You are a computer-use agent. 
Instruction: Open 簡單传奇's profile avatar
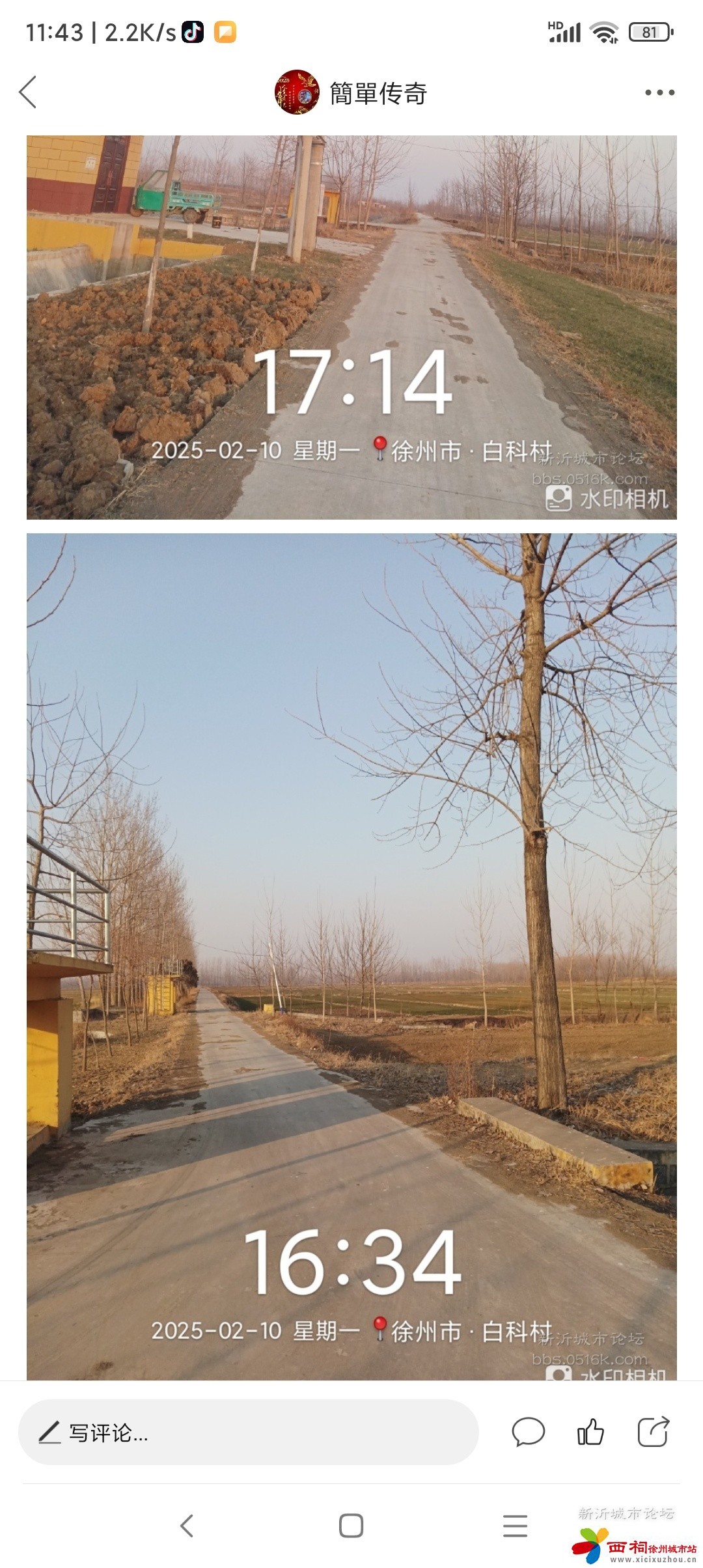pyautogui.click(x=297, y=92)
